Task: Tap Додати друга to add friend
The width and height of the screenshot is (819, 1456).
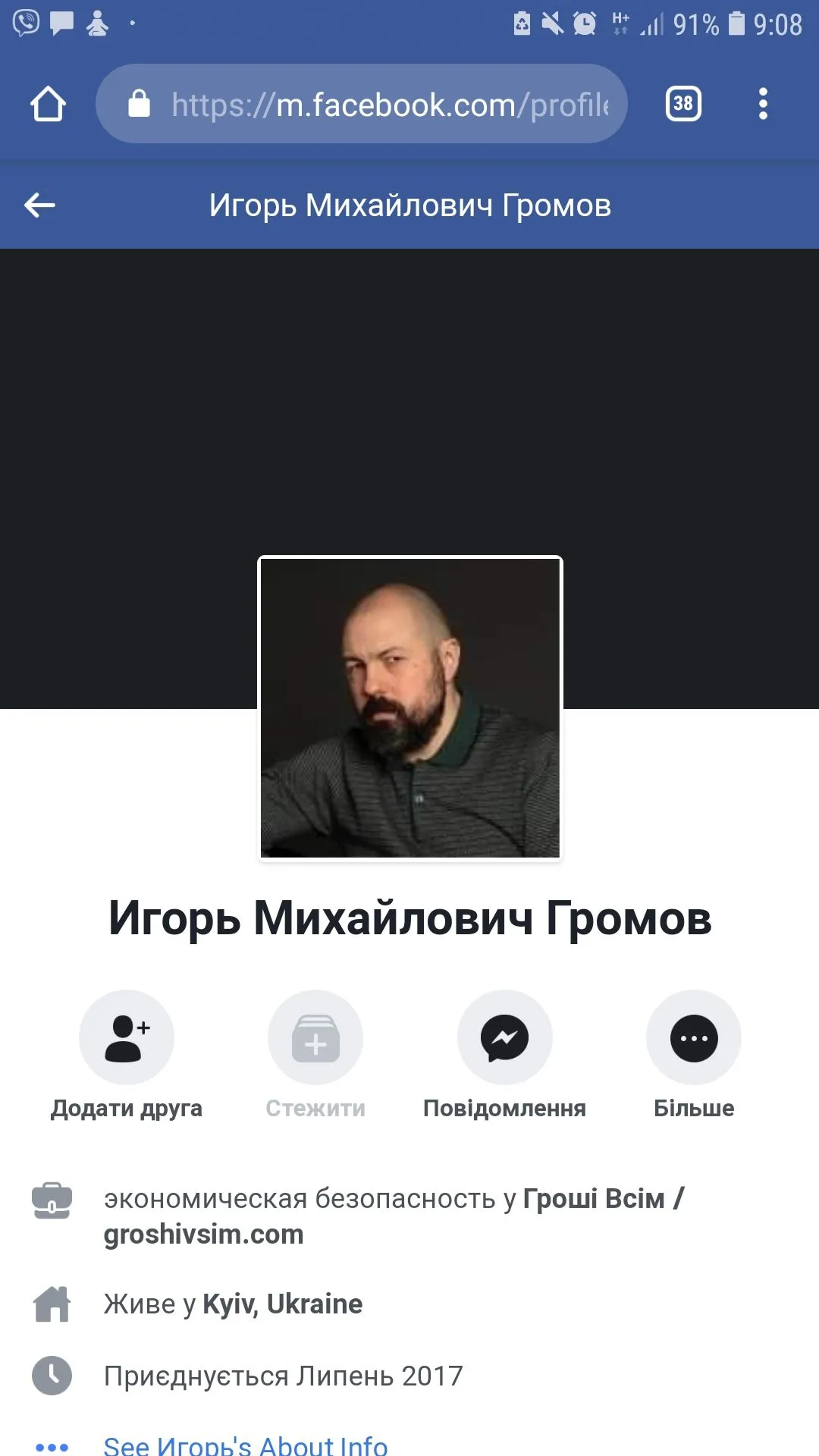Action: (127, 1038)
